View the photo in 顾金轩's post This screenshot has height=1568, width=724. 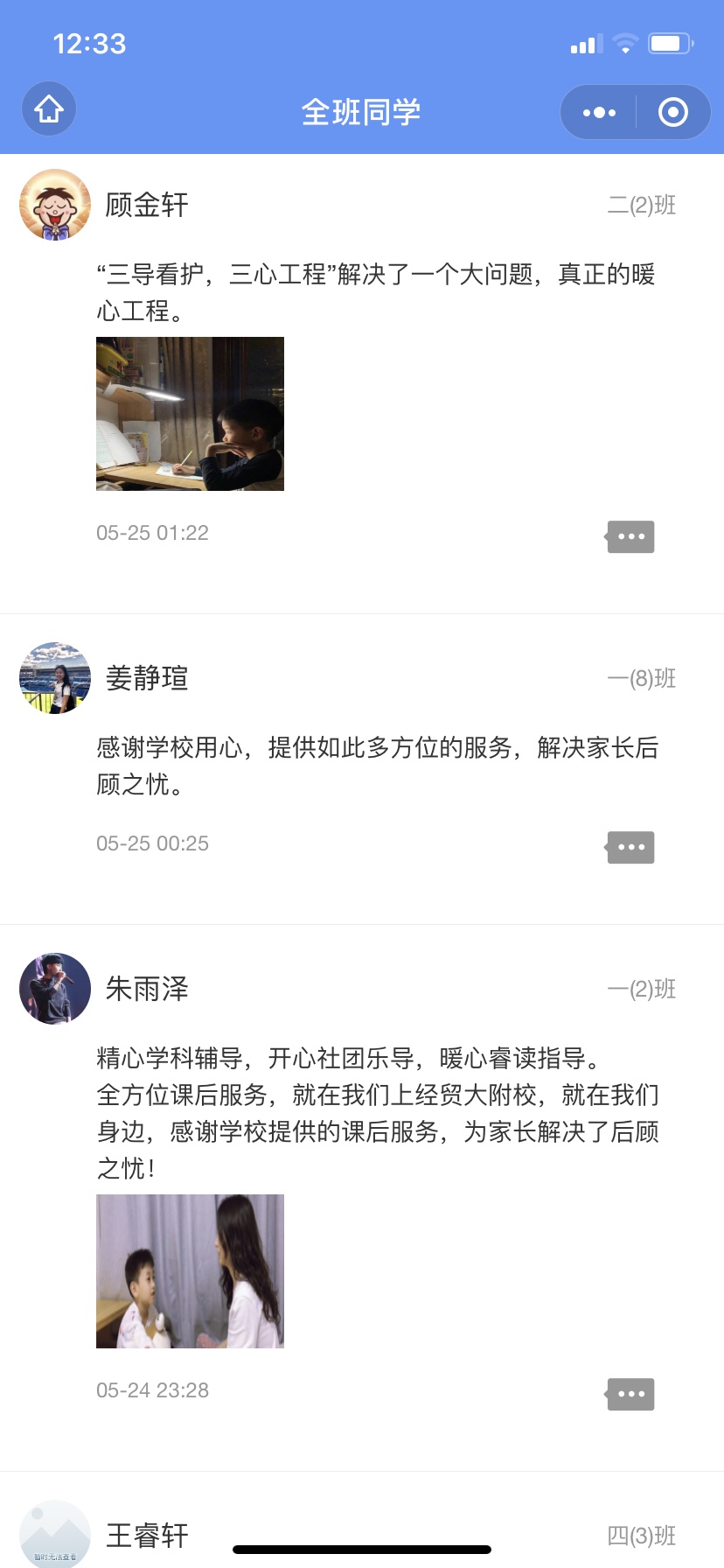pyautogui.click(x=190, y=414)
